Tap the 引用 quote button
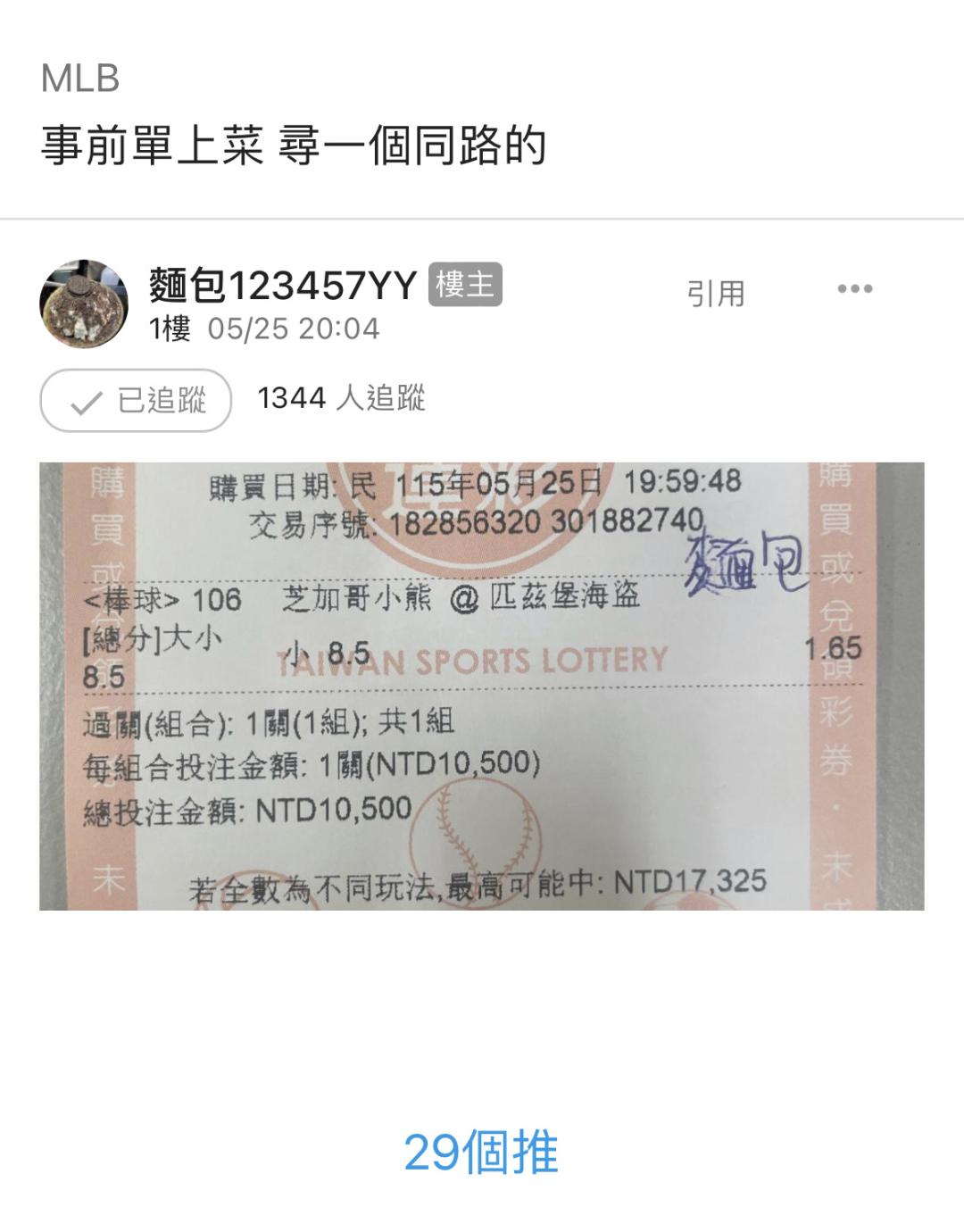Screen dimensions: 964x1232 716,293
